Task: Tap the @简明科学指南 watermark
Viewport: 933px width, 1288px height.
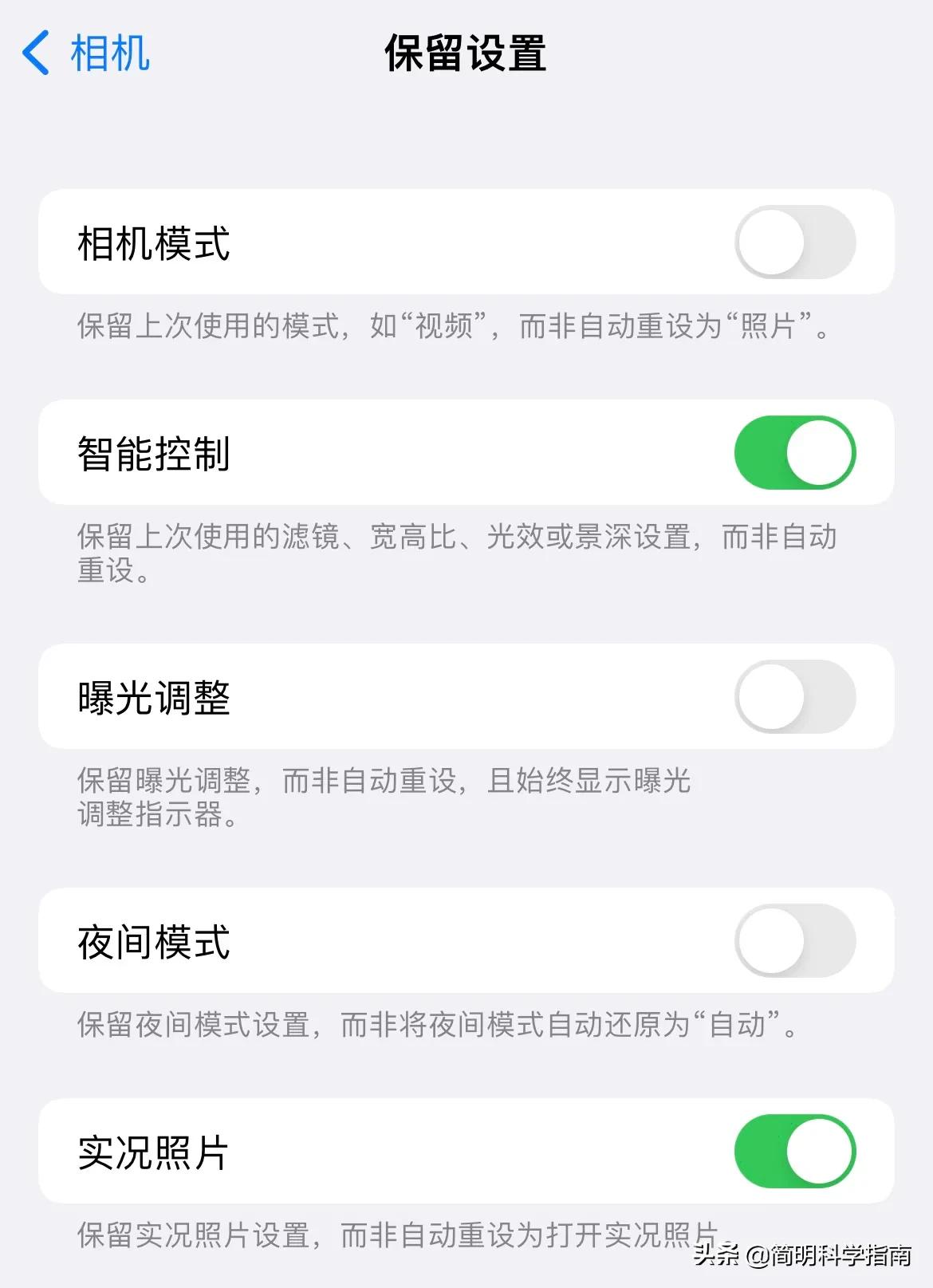Action: [828, 1254]
